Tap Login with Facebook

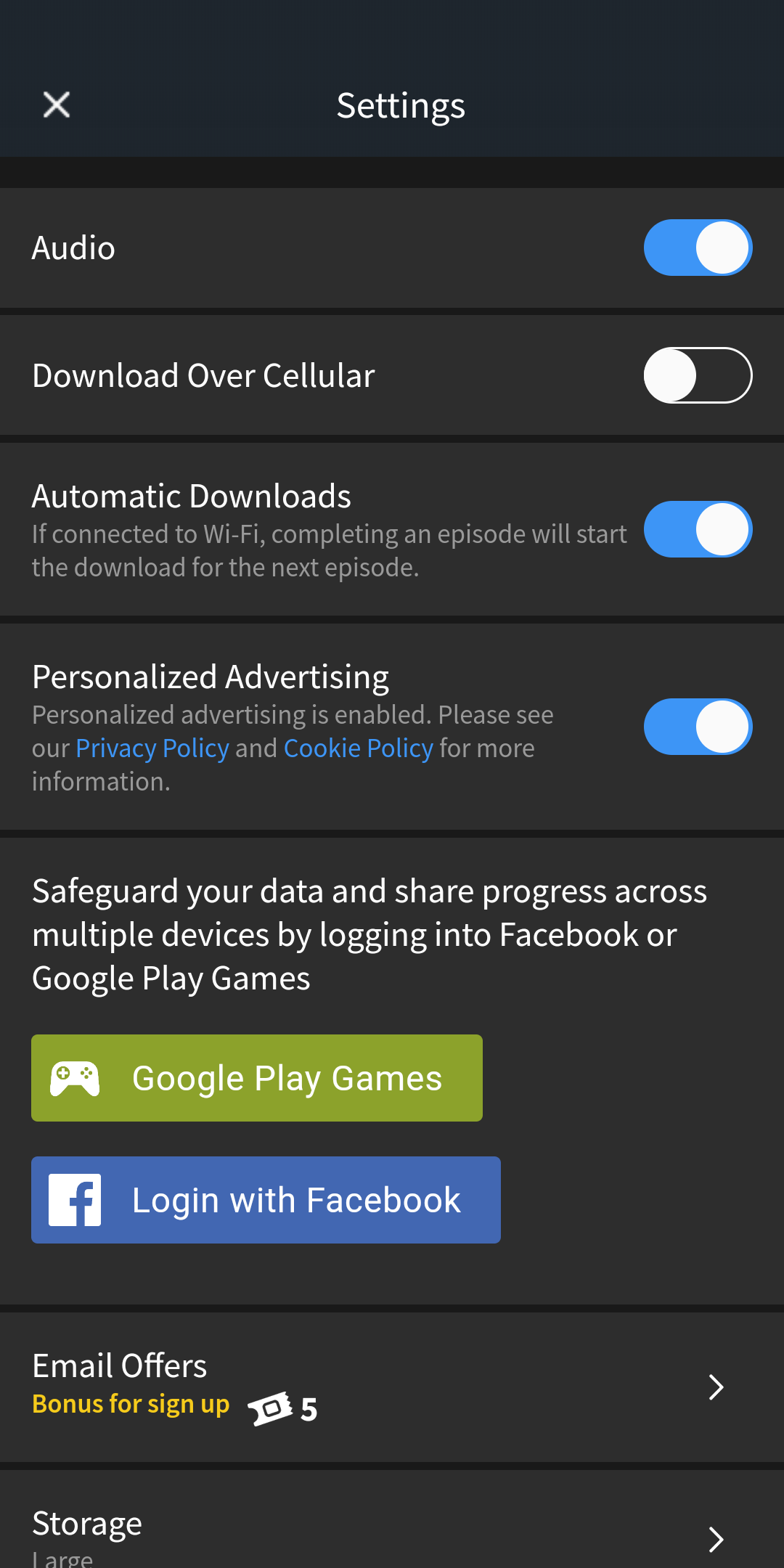point(266,1200)
